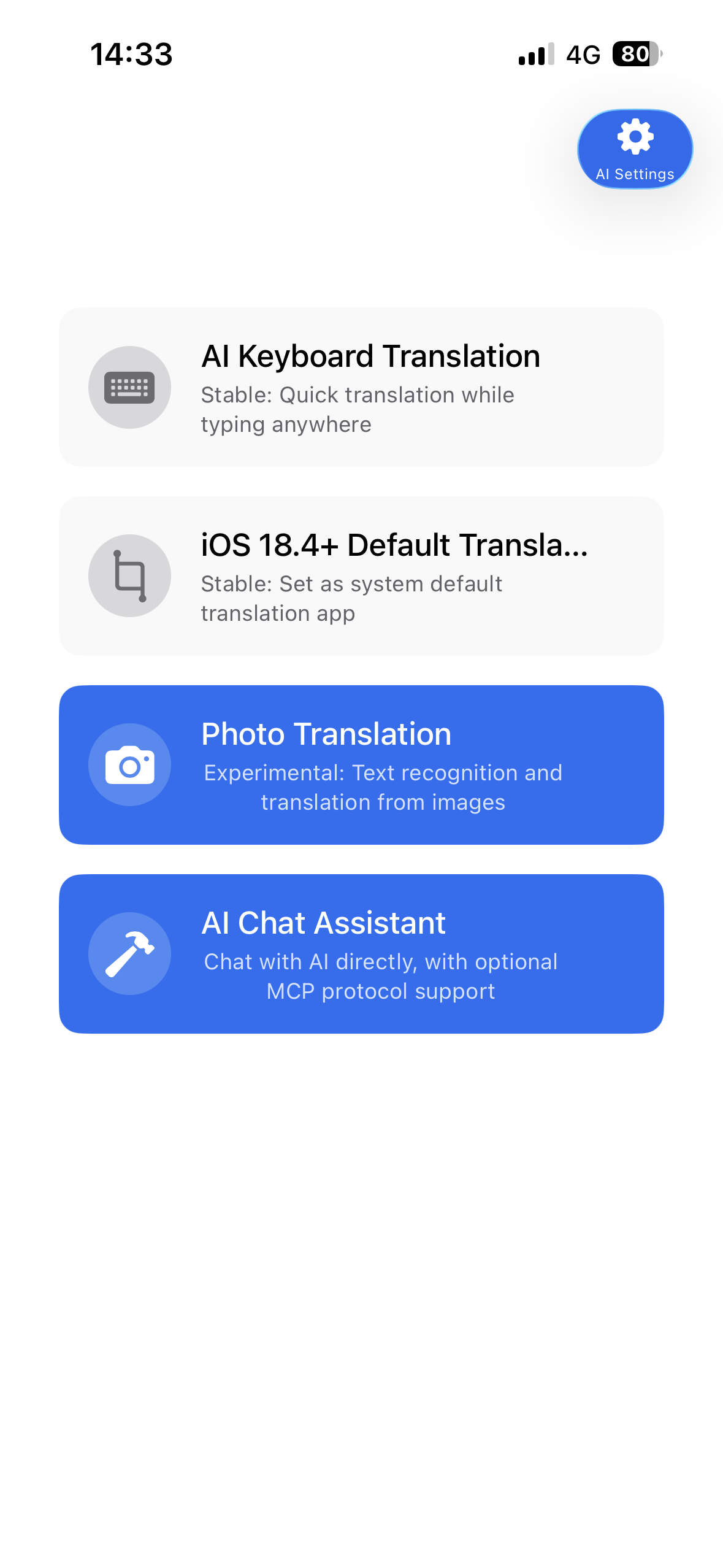The image size is (723, 1568).
Task: Tap the crop-frame icon on iOS Default Translation
Action: coord(129,575)
